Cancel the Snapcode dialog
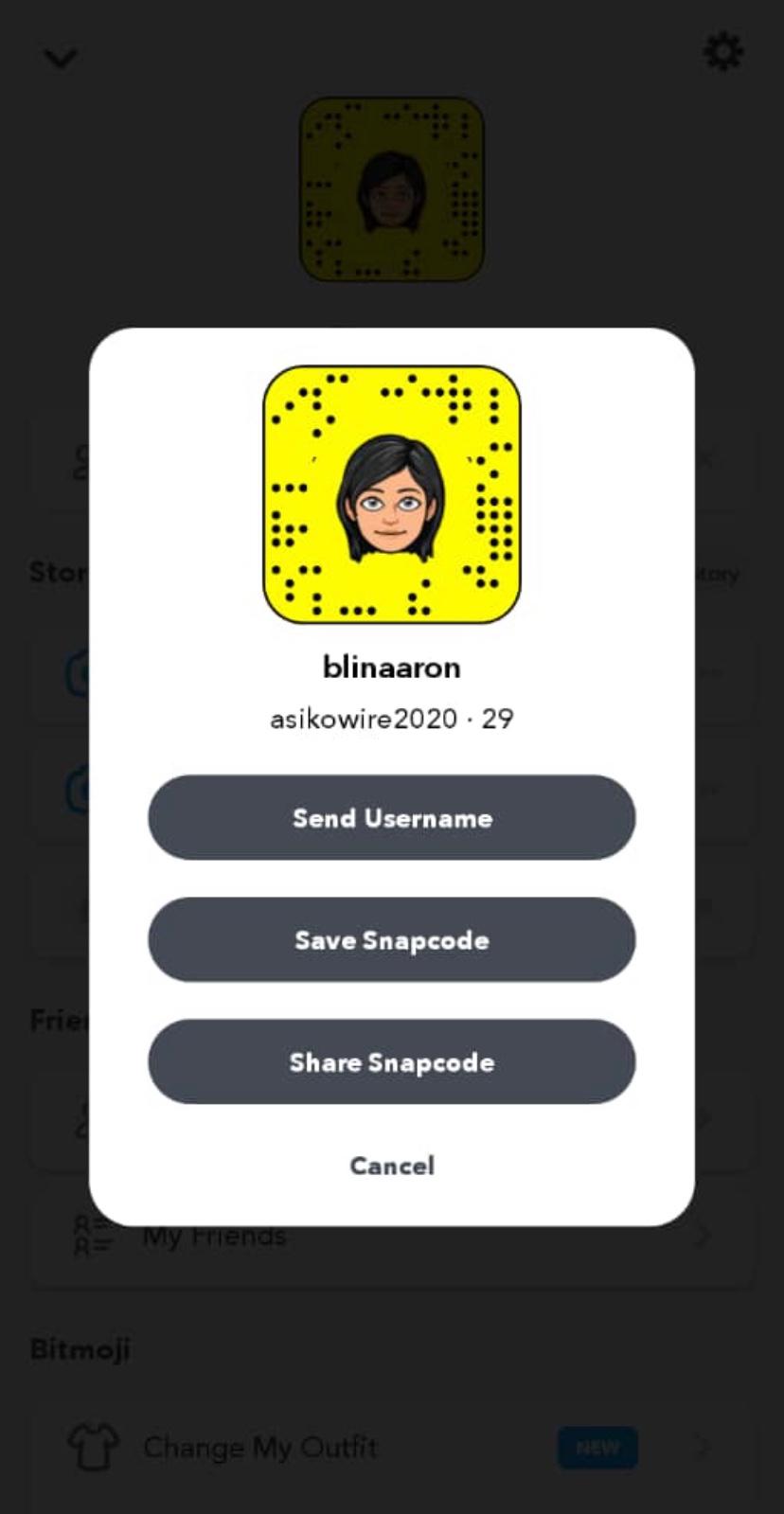The width and height of the screenshot is (784, 1514). 391,1165
